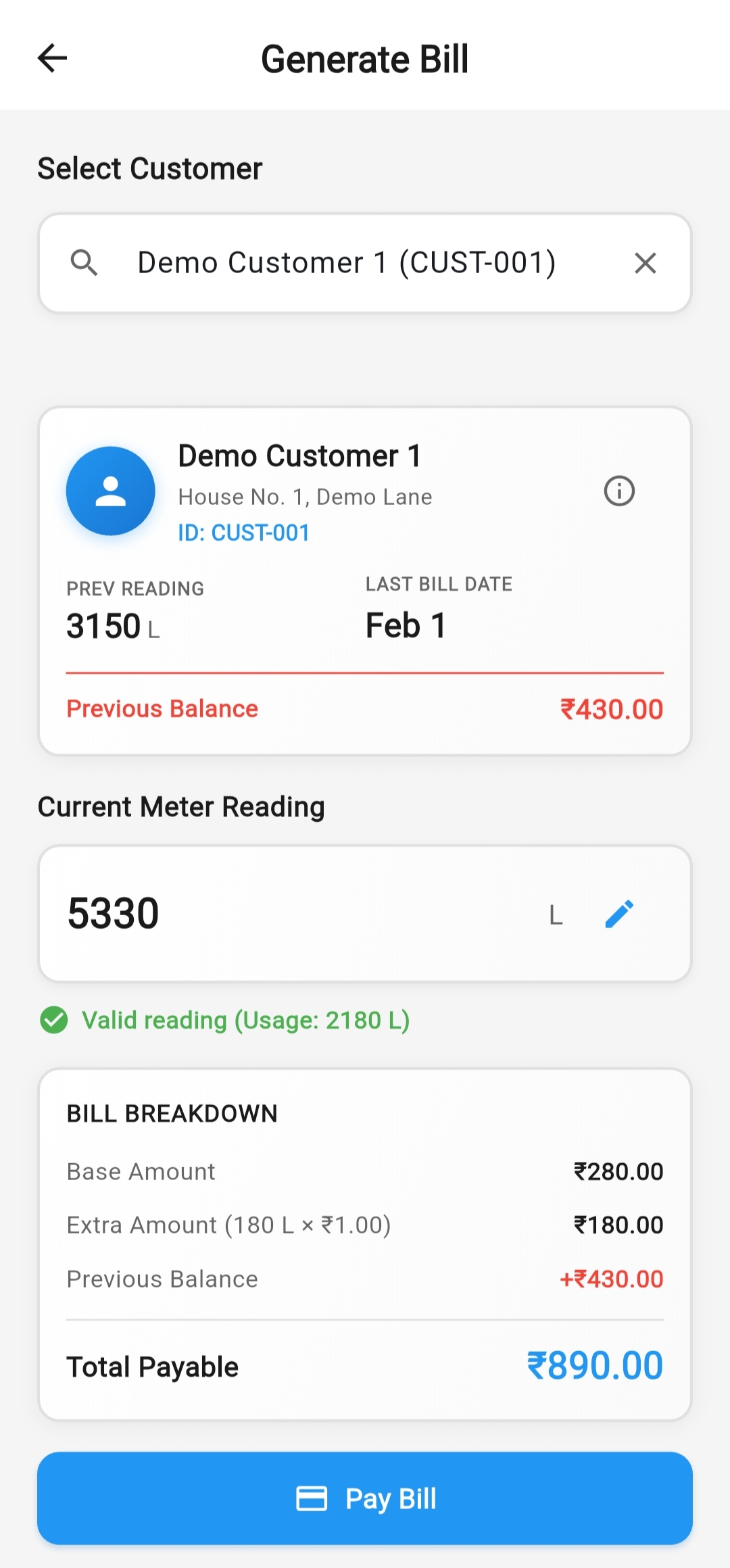Tap the Total Payable ₹890.00 value

click(595, 1365)
